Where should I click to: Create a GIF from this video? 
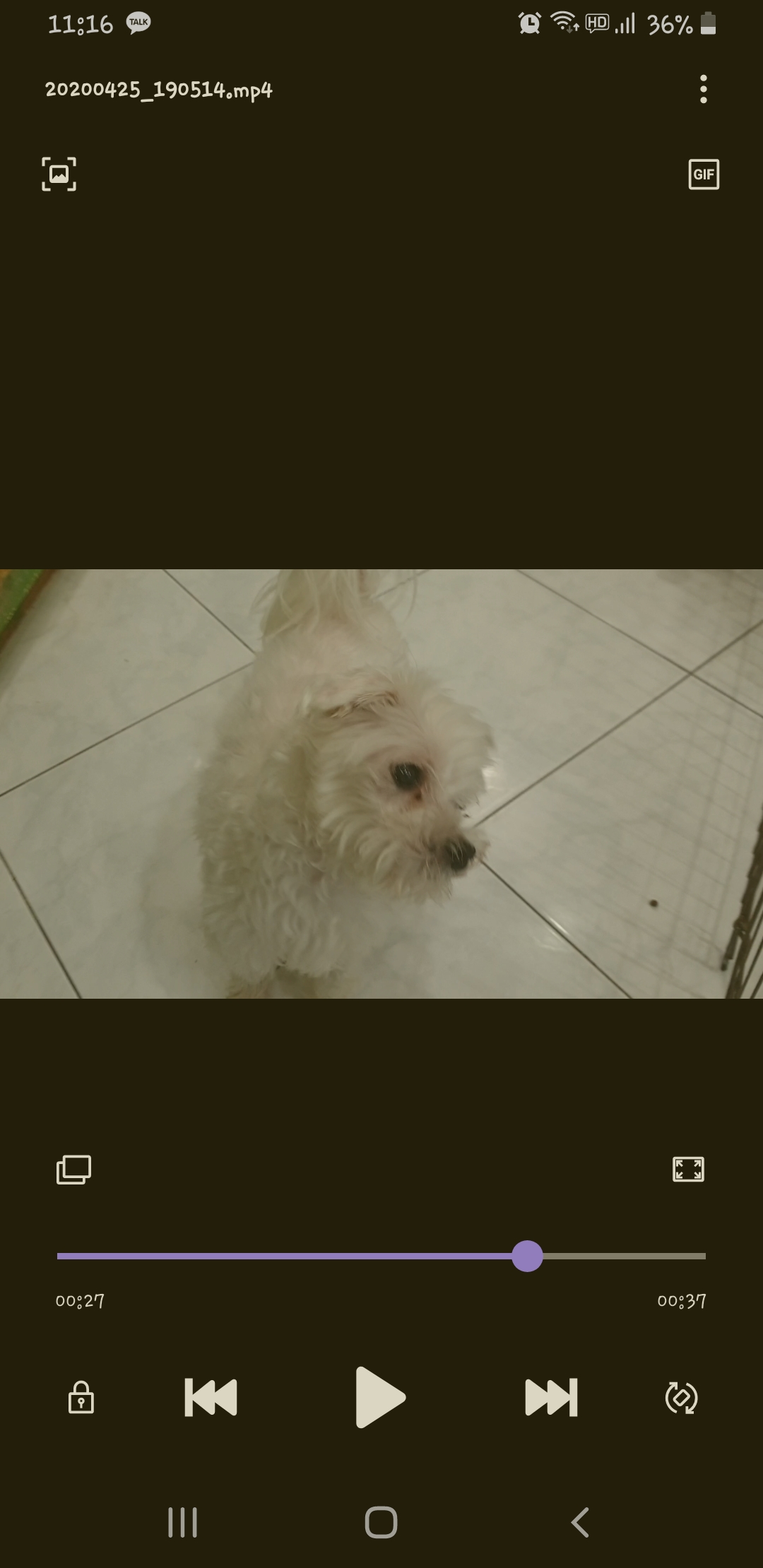click(x=704, y=174)
